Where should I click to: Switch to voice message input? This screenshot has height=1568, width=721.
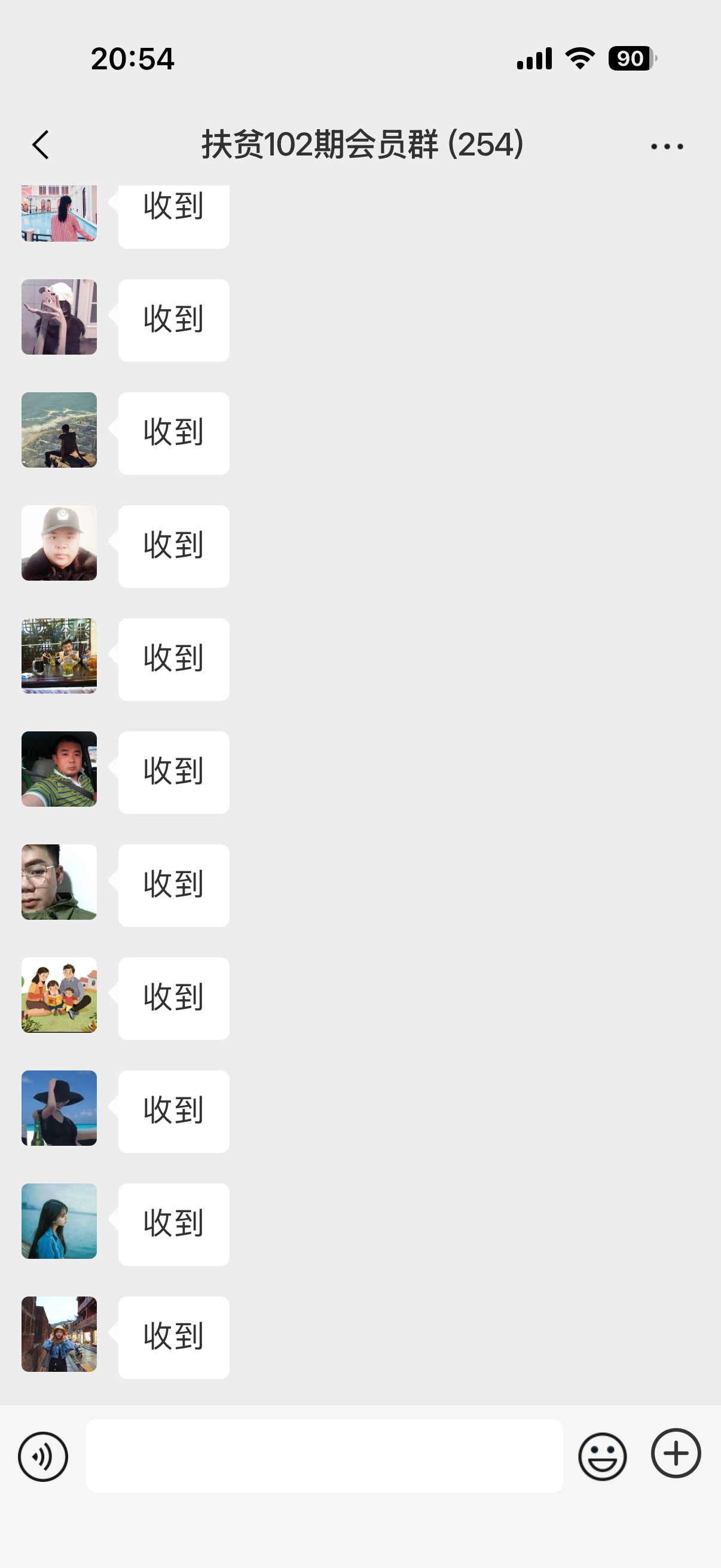(x=42, y=1457)
